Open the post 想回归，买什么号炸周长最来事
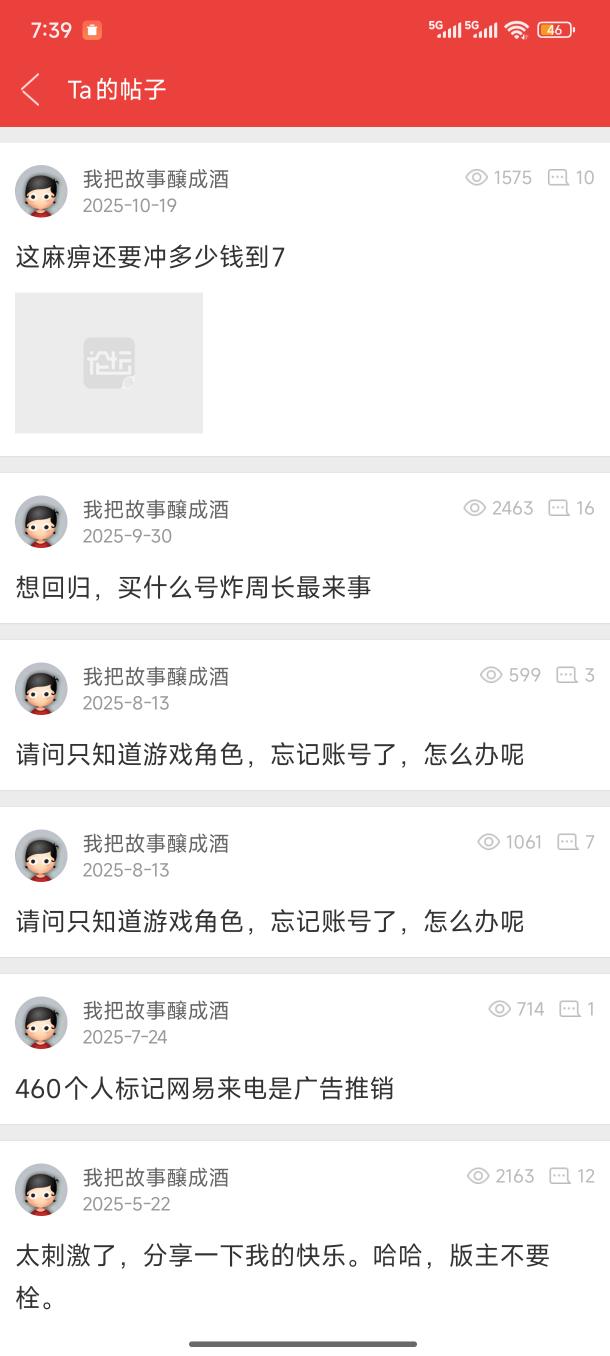Viewport: 610px width, 1356px height. tap(194, 587)
